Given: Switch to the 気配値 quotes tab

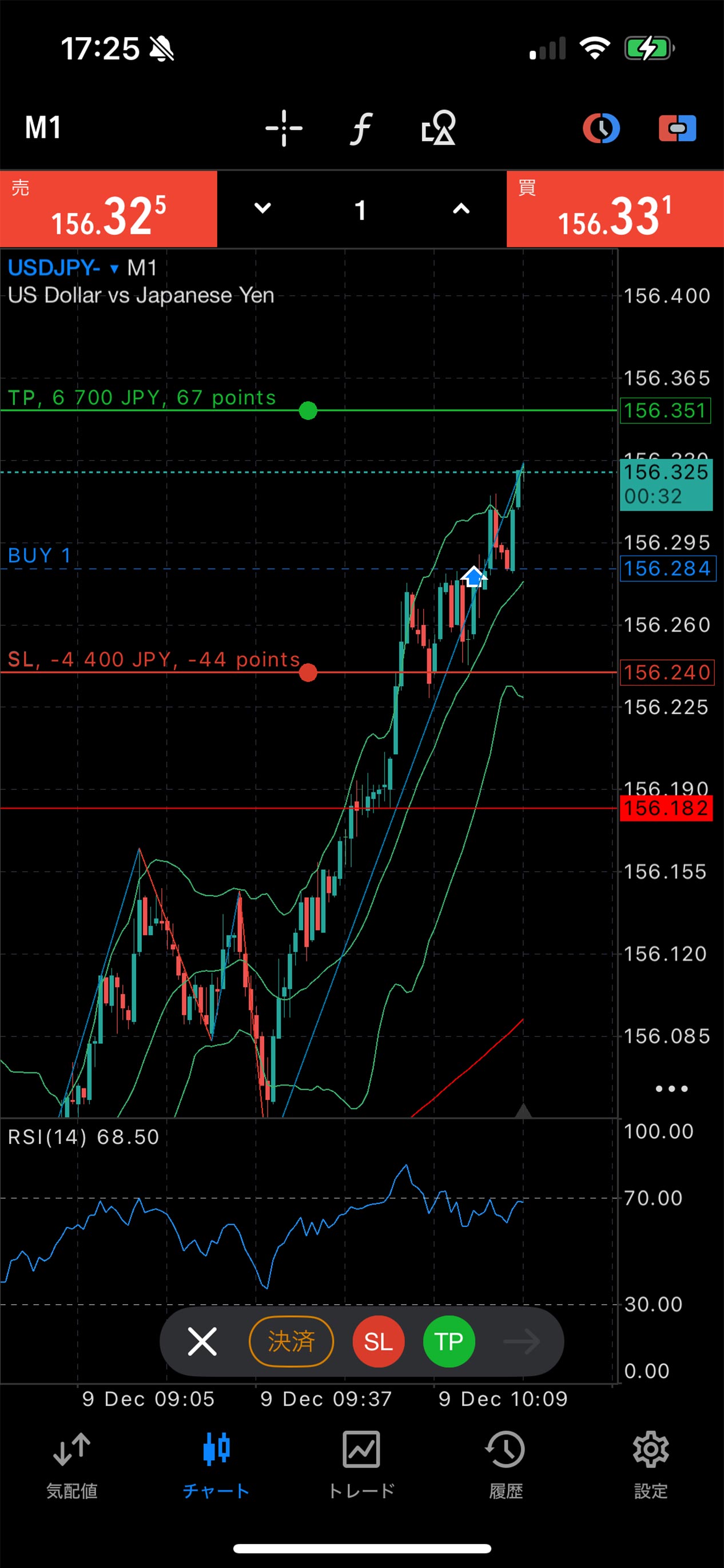Looking at the screenshot, I should point(72,1464).
